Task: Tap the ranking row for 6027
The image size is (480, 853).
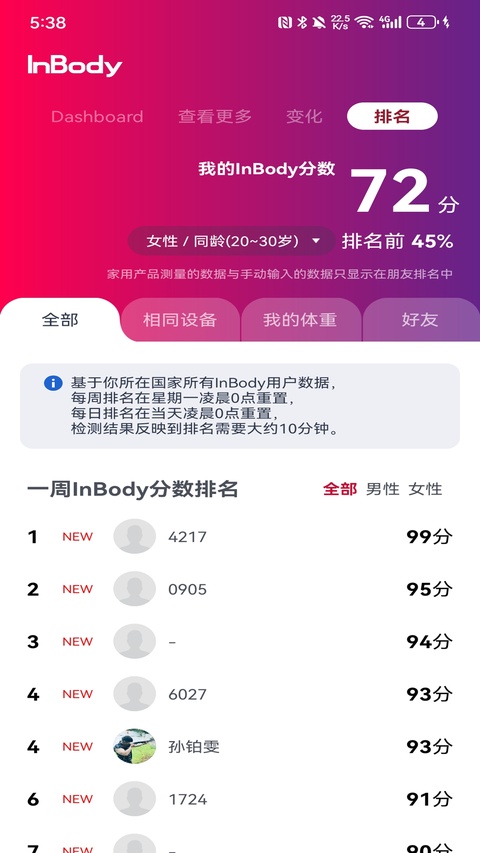Action: (240, 694)
